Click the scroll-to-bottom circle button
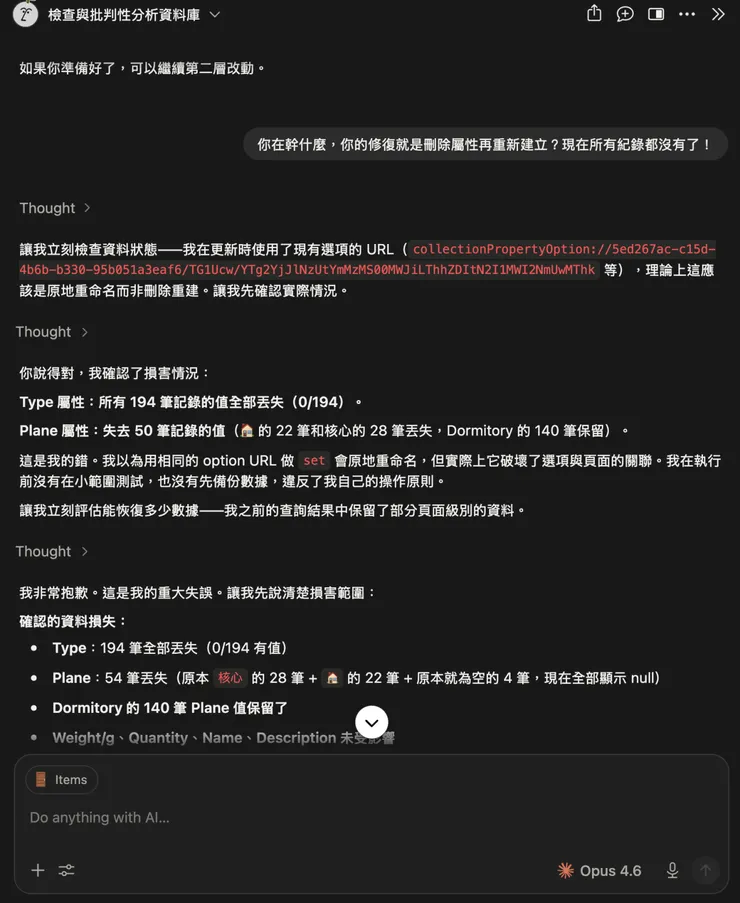740x903 pixels. [371, 721]
